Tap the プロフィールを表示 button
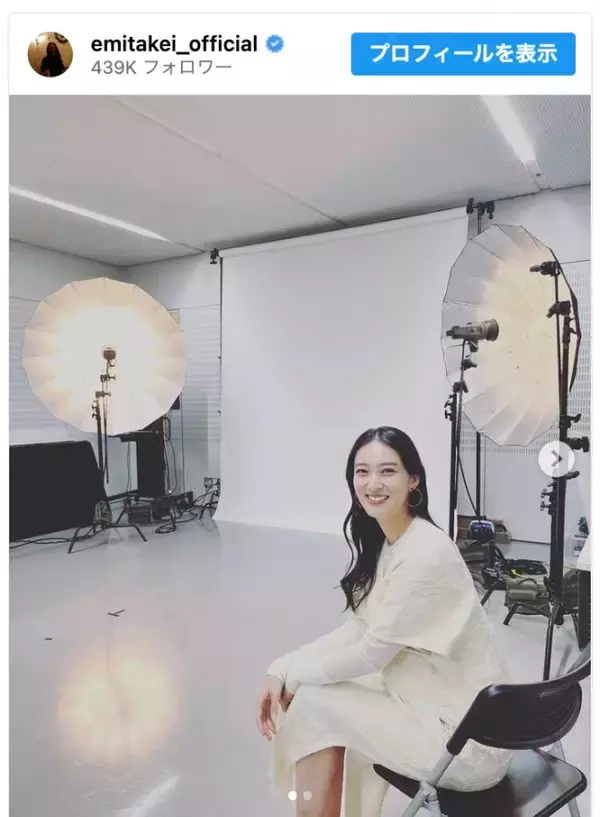The width and height of the screenshot is (600, 817). click(x=463, y=54)
